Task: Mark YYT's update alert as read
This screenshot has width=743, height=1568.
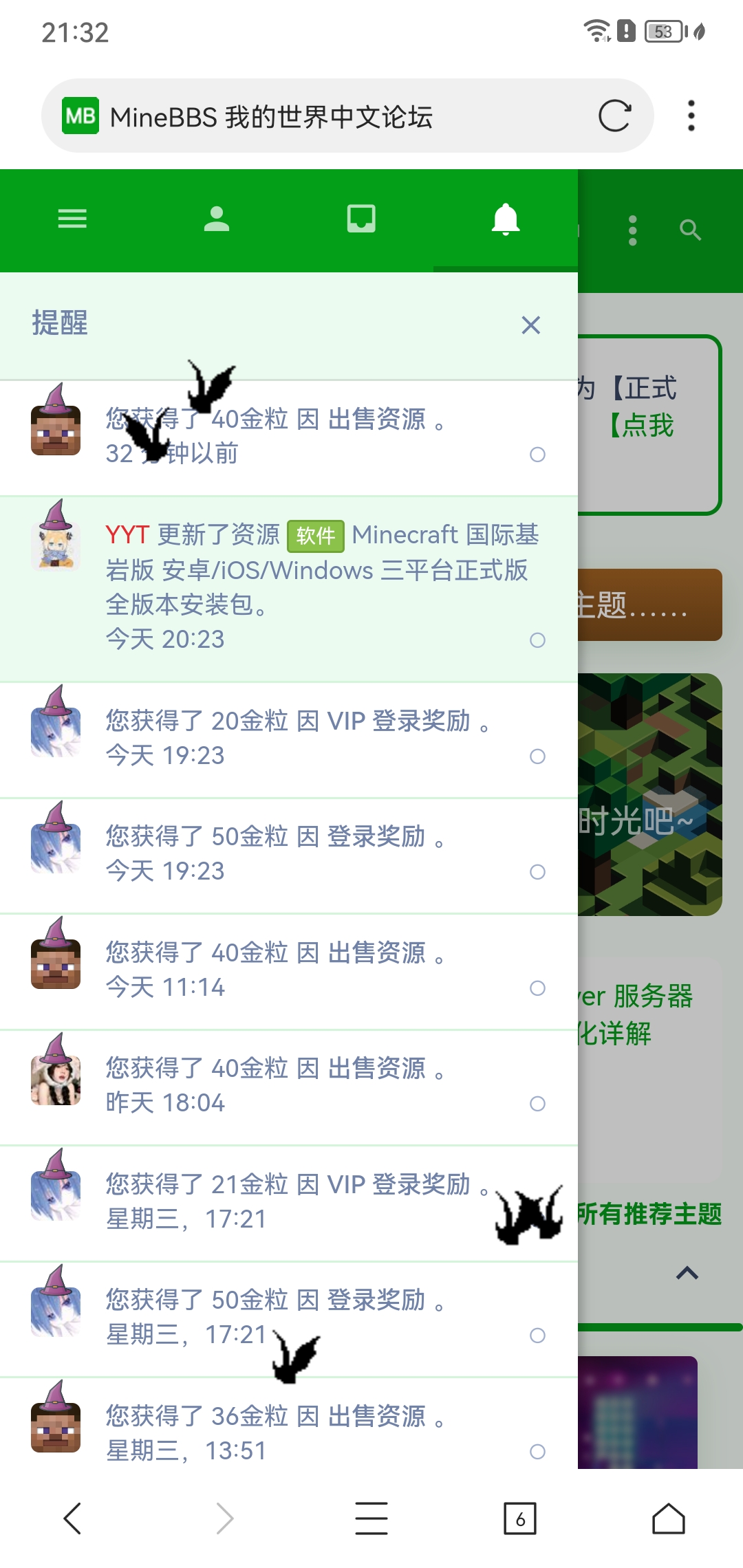Action: point(537,640)
